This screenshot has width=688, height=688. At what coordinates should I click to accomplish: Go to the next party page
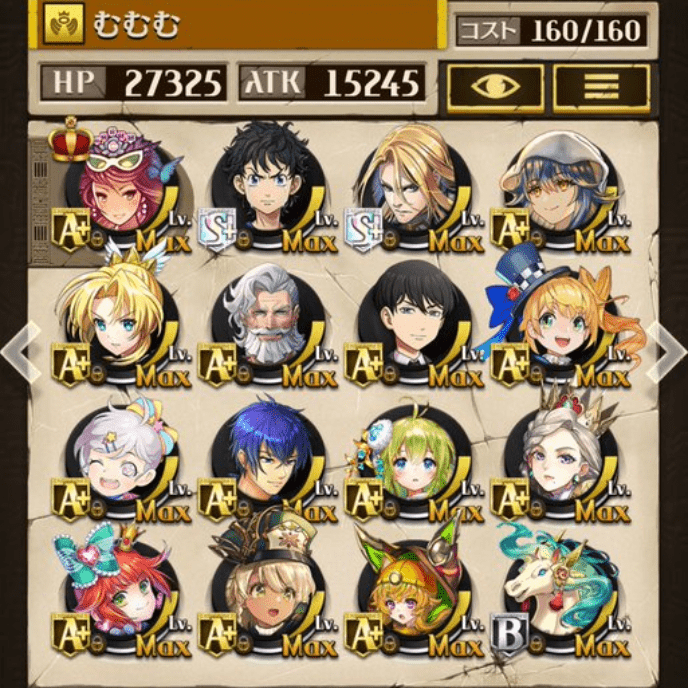click(x=668, y=352)
